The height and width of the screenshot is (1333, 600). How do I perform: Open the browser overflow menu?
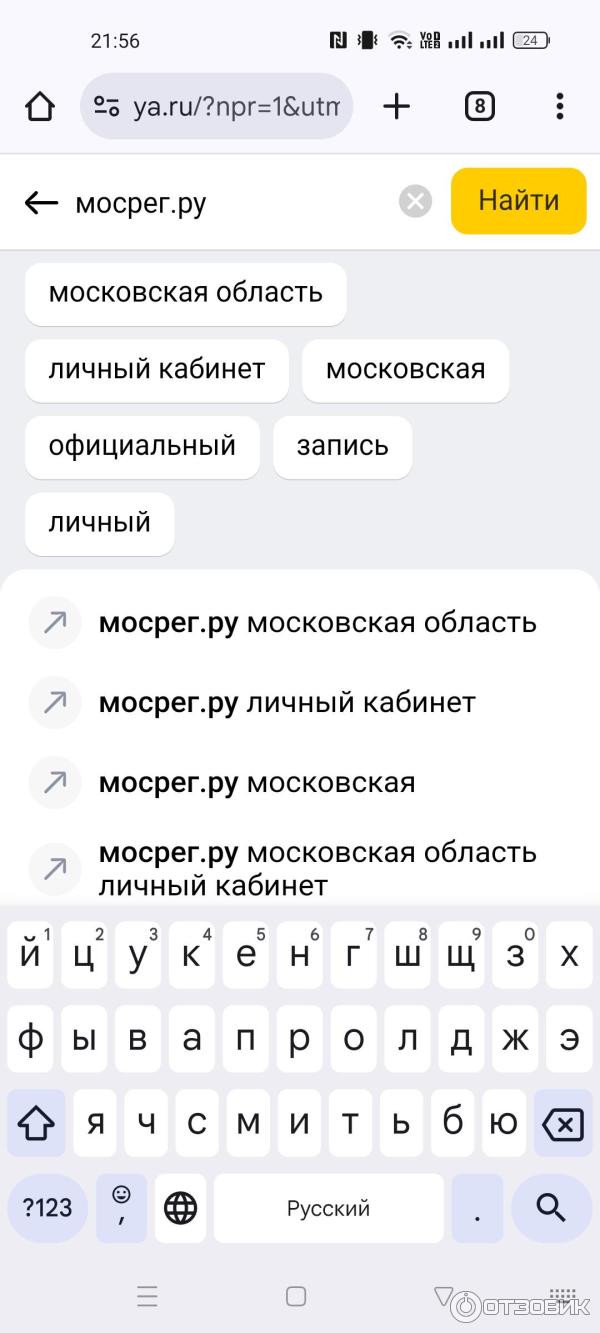[x=559, y=106]
